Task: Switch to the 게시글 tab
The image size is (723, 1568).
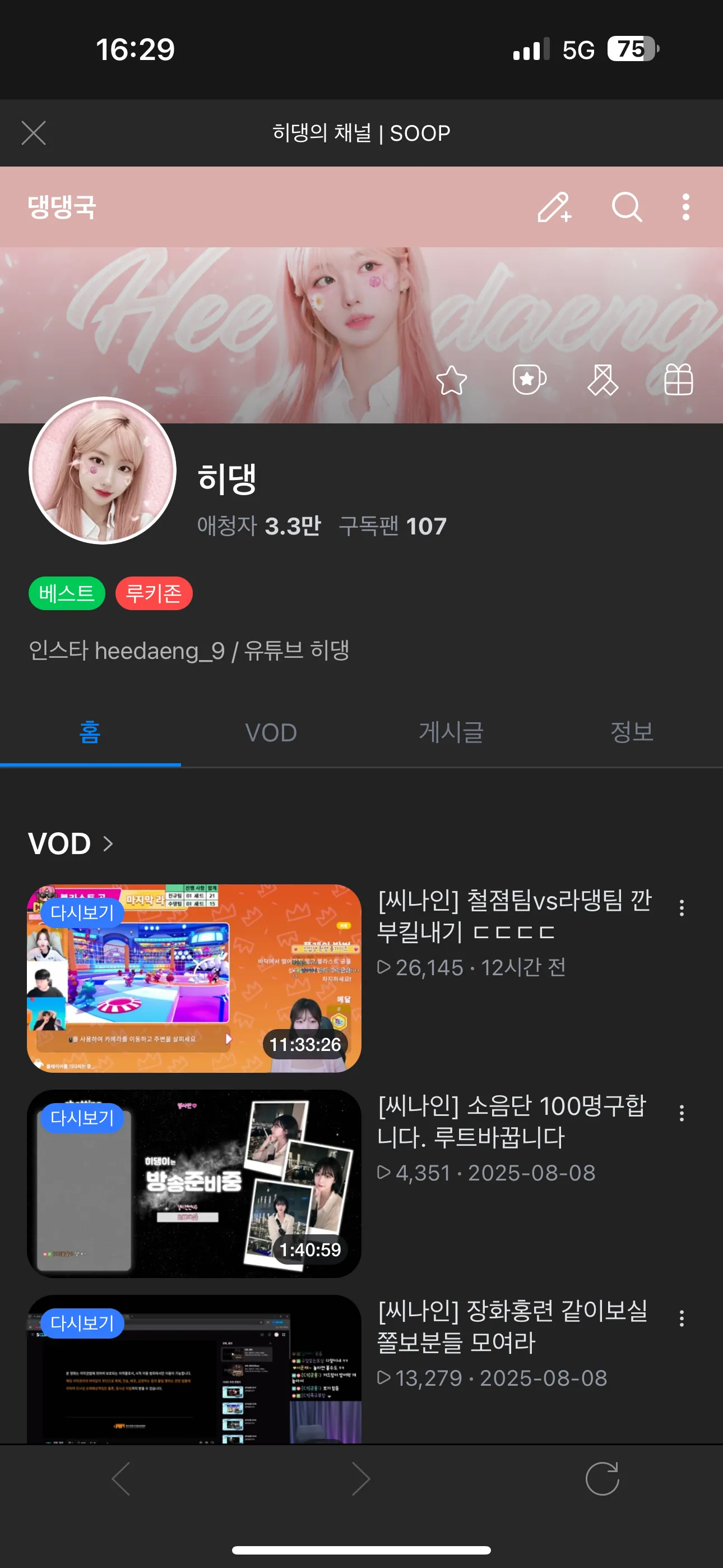Action: tap(451, 732)
